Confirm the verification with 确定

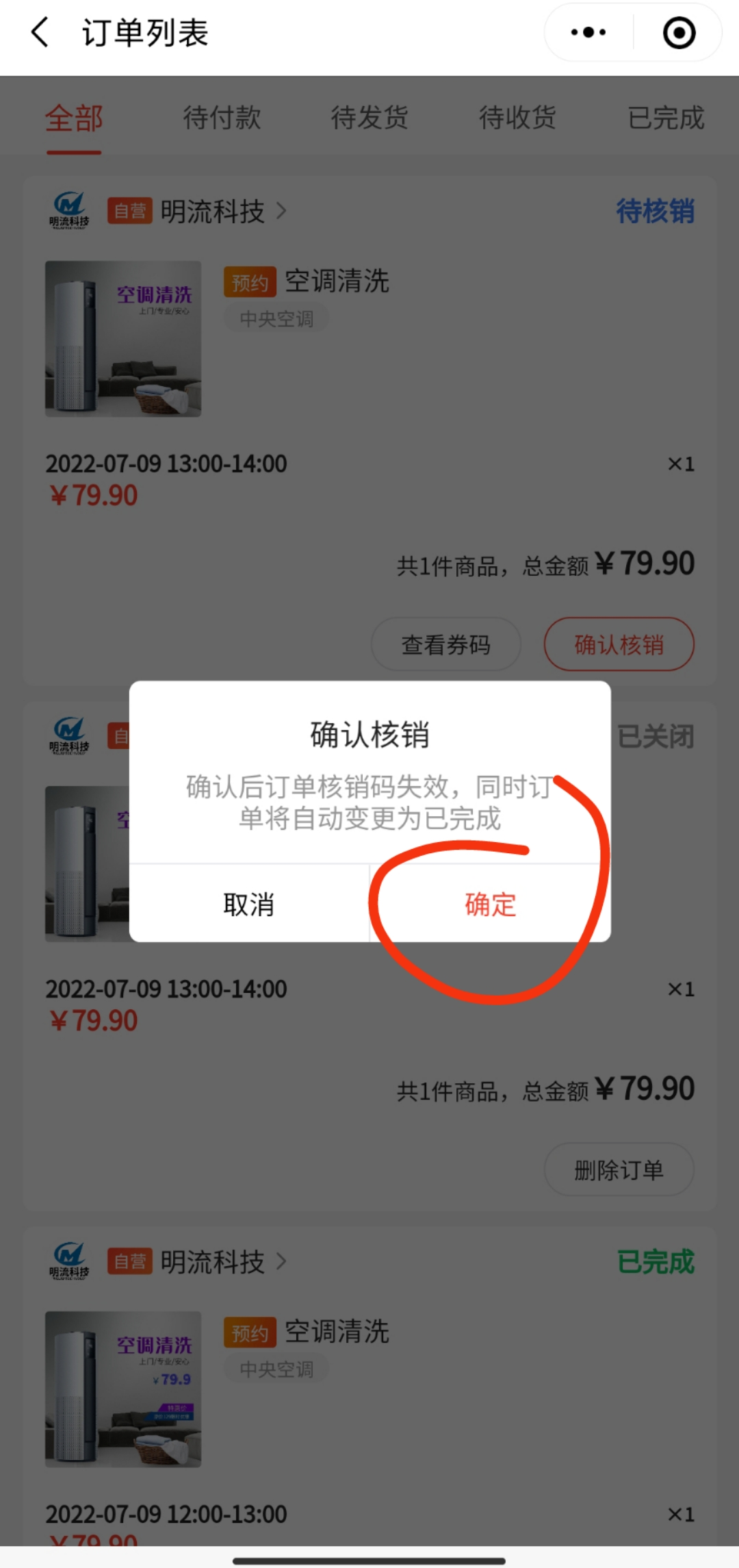490,905
